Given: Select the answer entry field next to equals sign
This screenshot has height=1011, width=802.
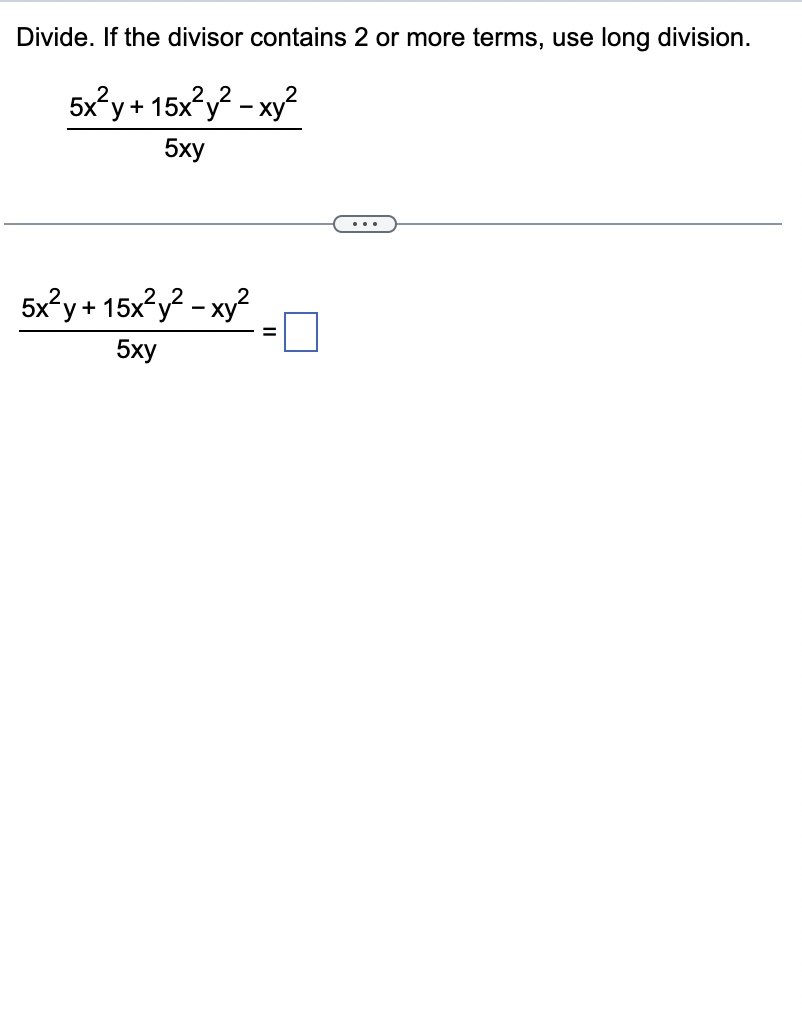Looking at the screenshot, I should coord(301,331).
